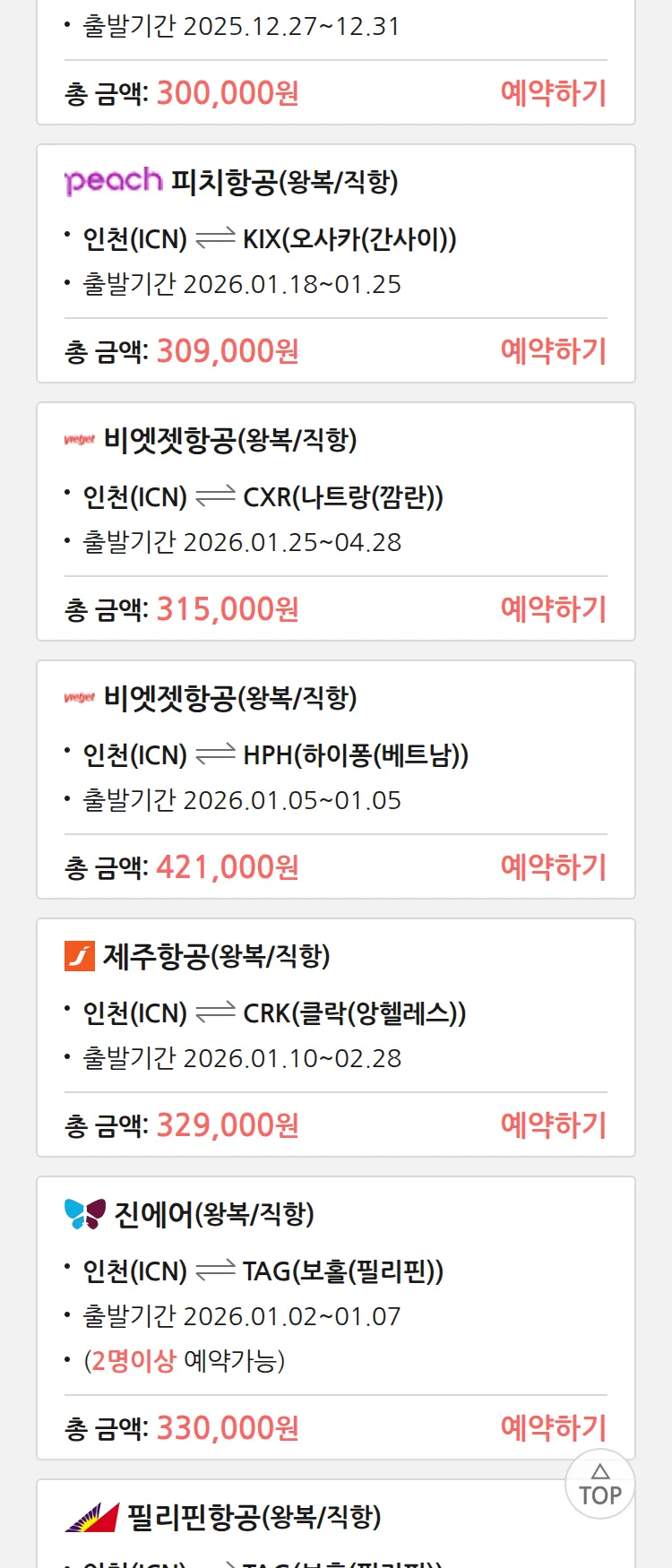Jump back to top with TOP button

coord(599,1485)
